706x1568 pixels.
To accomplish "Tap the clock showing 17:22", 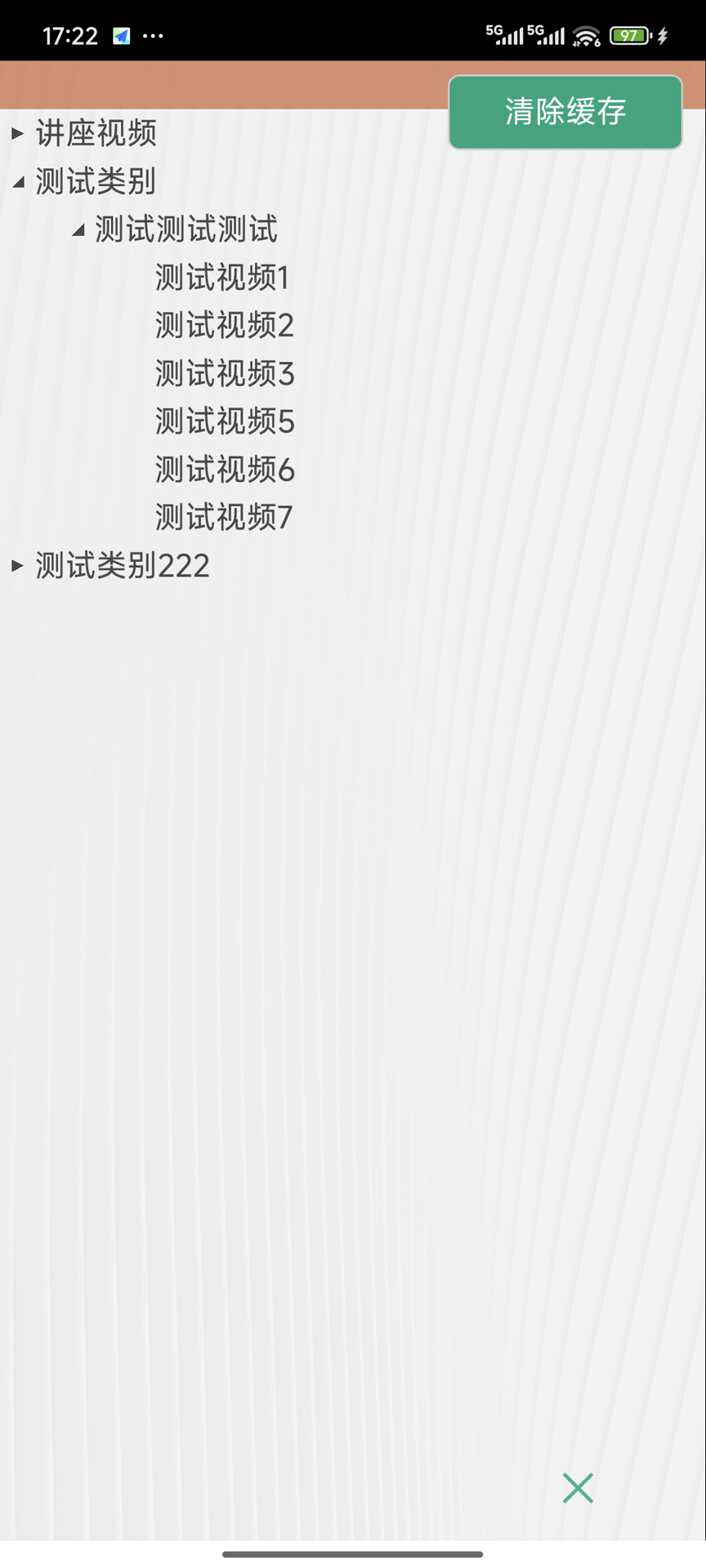I will pos(70,34).
